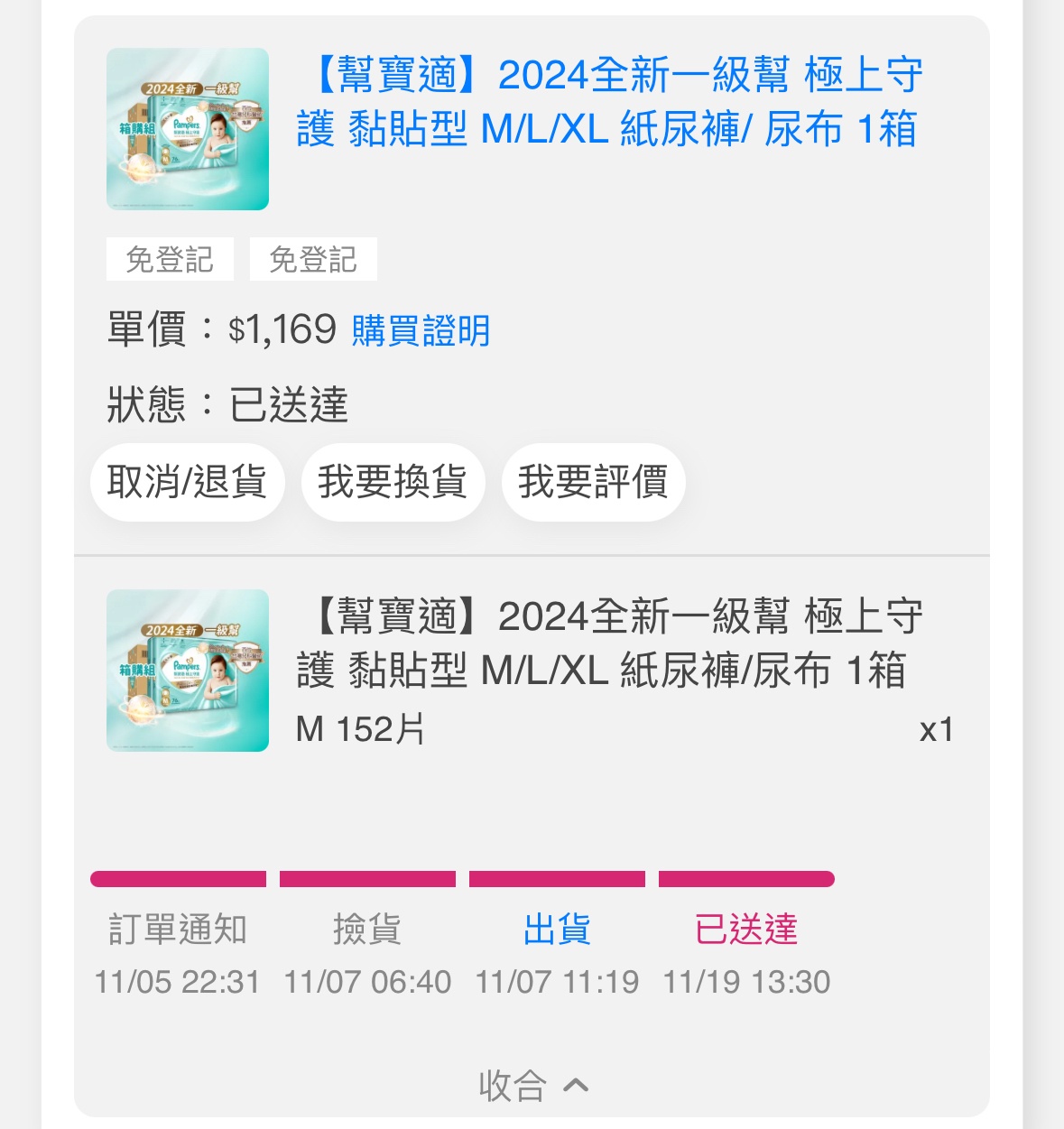Screen dimensions: 1064x1129
Task: Open the top Pampers product thumbnail
Action: tap(188, 129)
